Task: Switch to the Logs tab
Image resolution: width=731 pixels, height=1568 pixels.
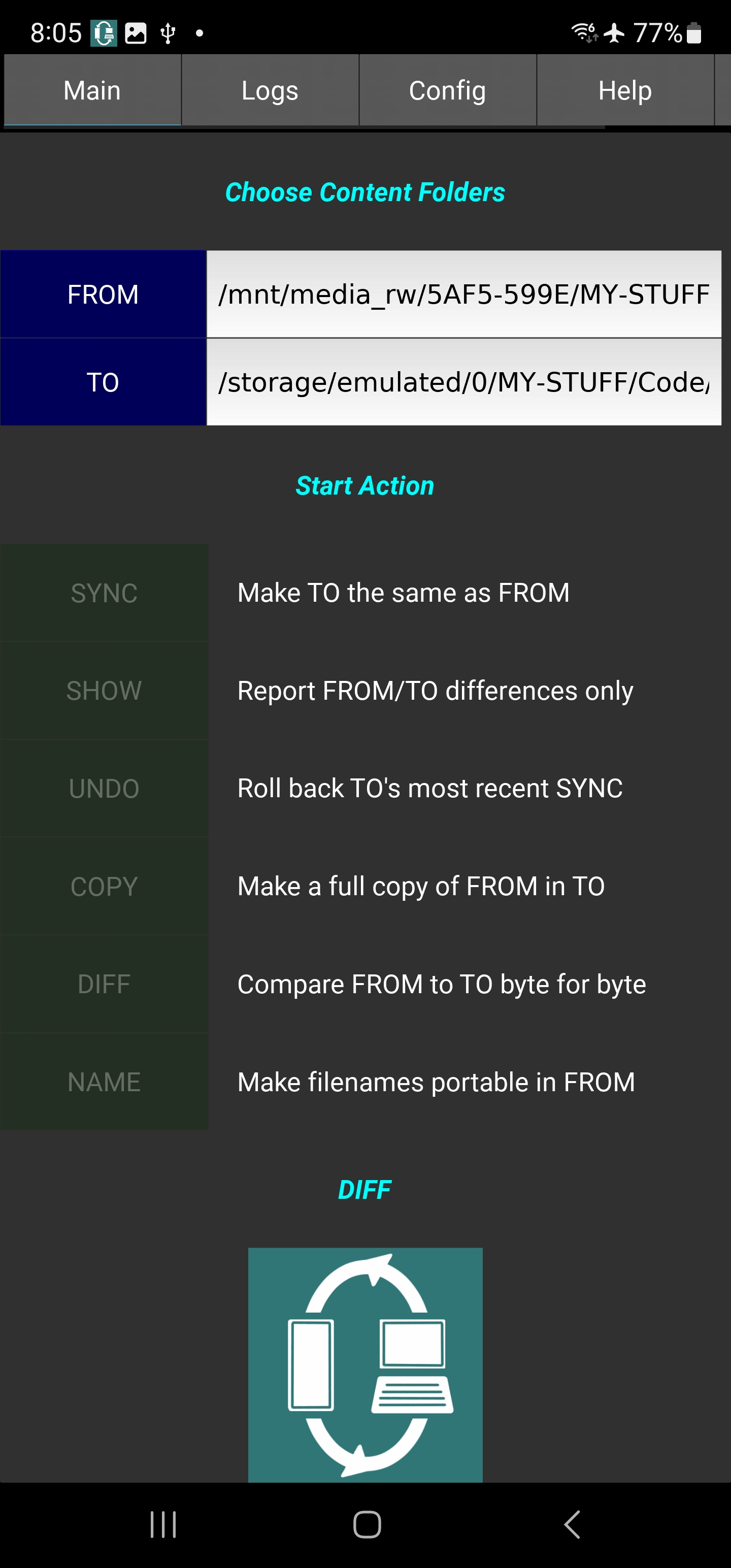Action: [270, 90]
